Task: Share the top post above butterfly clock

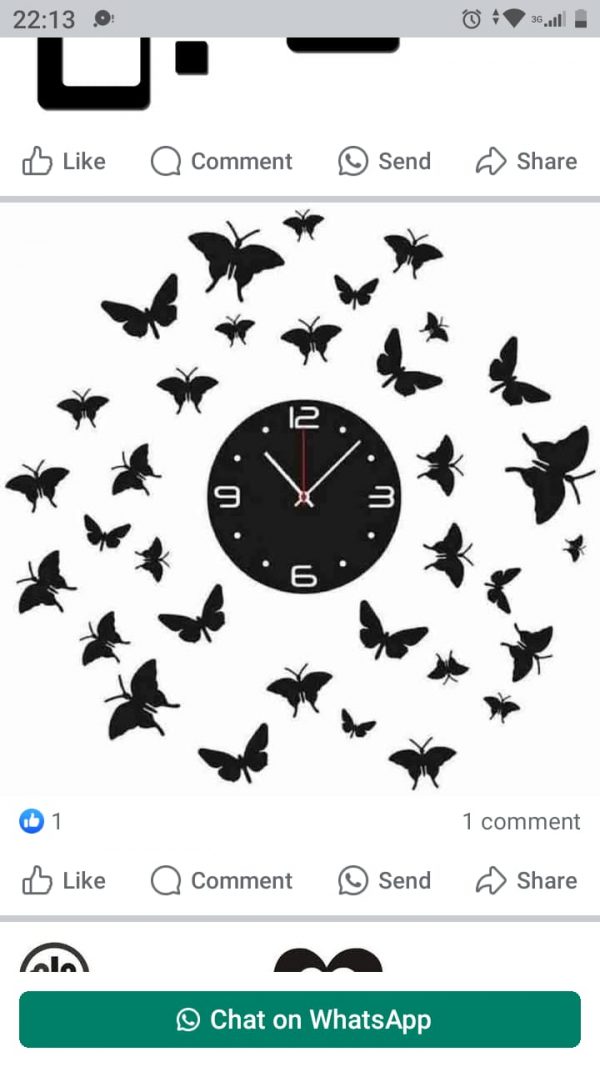Action: pos(526,161)
